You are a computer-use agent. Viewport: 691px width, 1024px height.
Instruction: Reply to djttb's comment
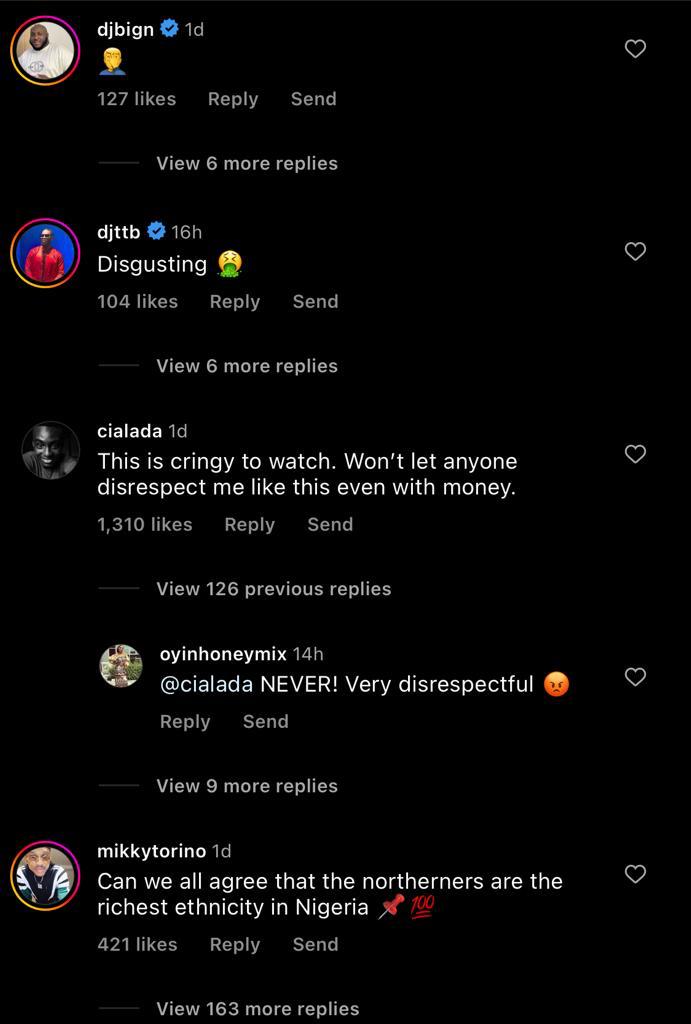(x=235, y=302)
